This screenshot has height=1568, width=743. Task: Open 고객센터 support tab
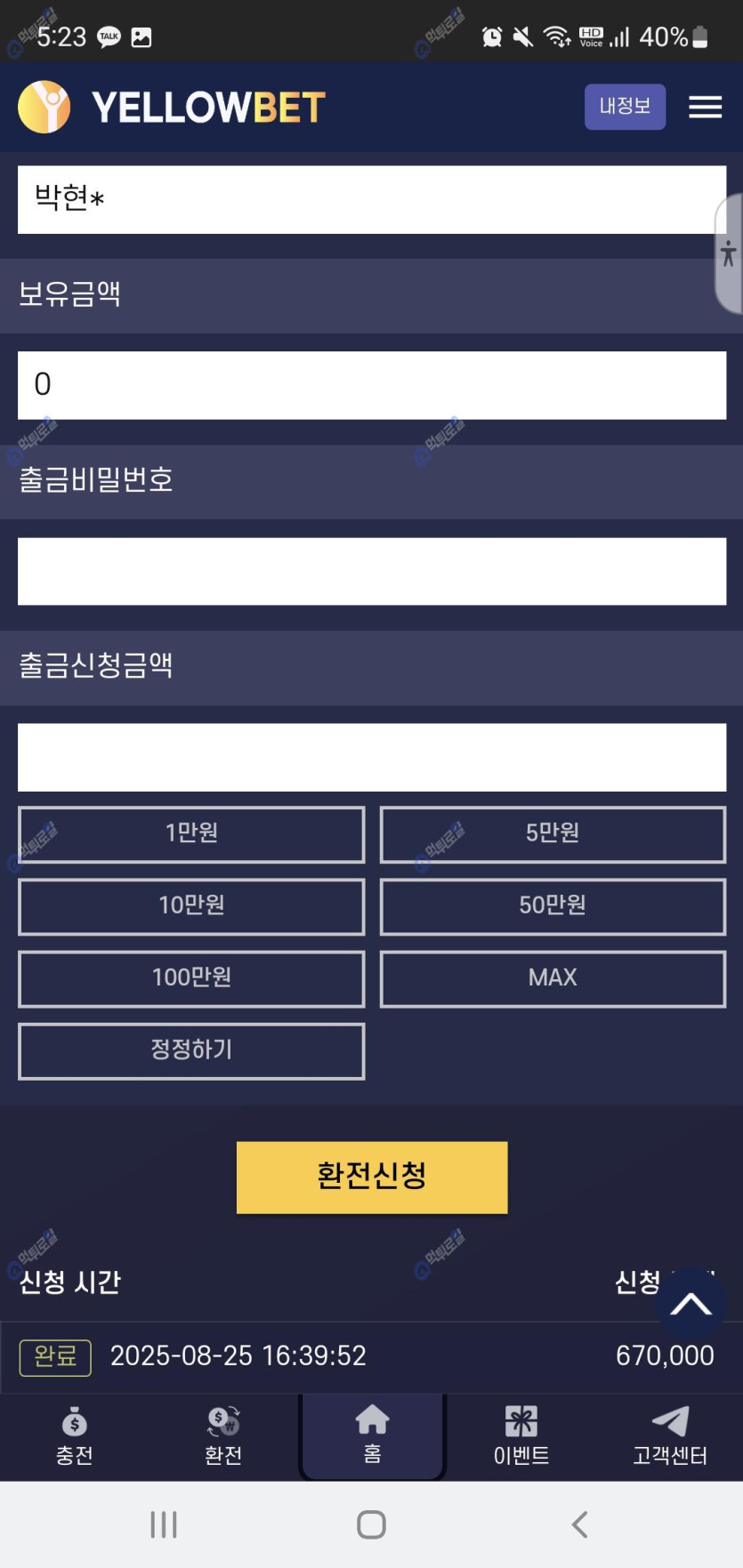pos(670,1435)
